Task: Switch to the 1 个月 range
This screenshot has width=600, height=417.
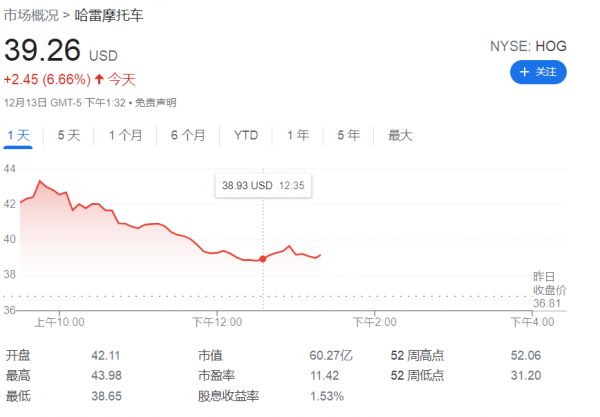Action: (x=125, y=135)
